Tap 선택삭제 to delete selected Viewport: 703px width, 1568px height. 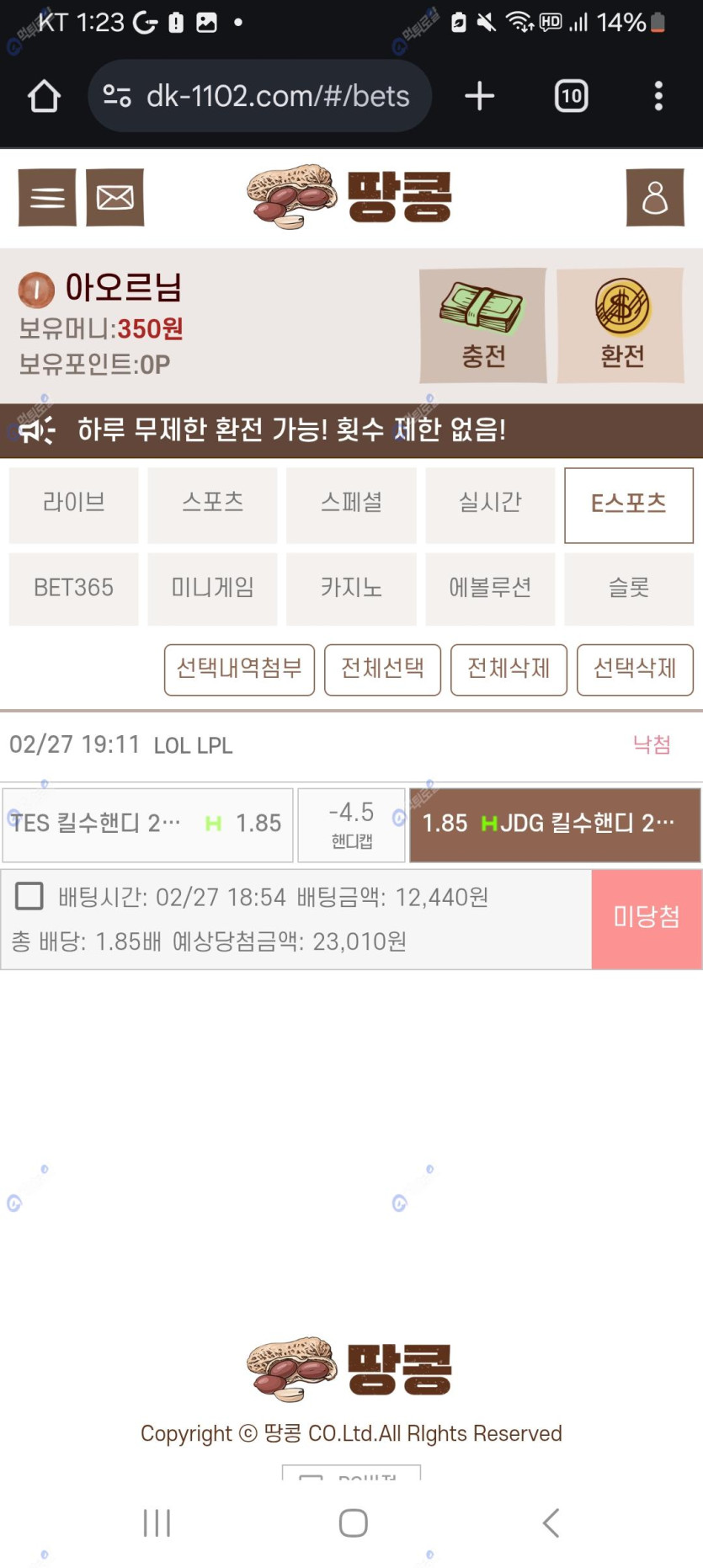[x=635, y=669]
